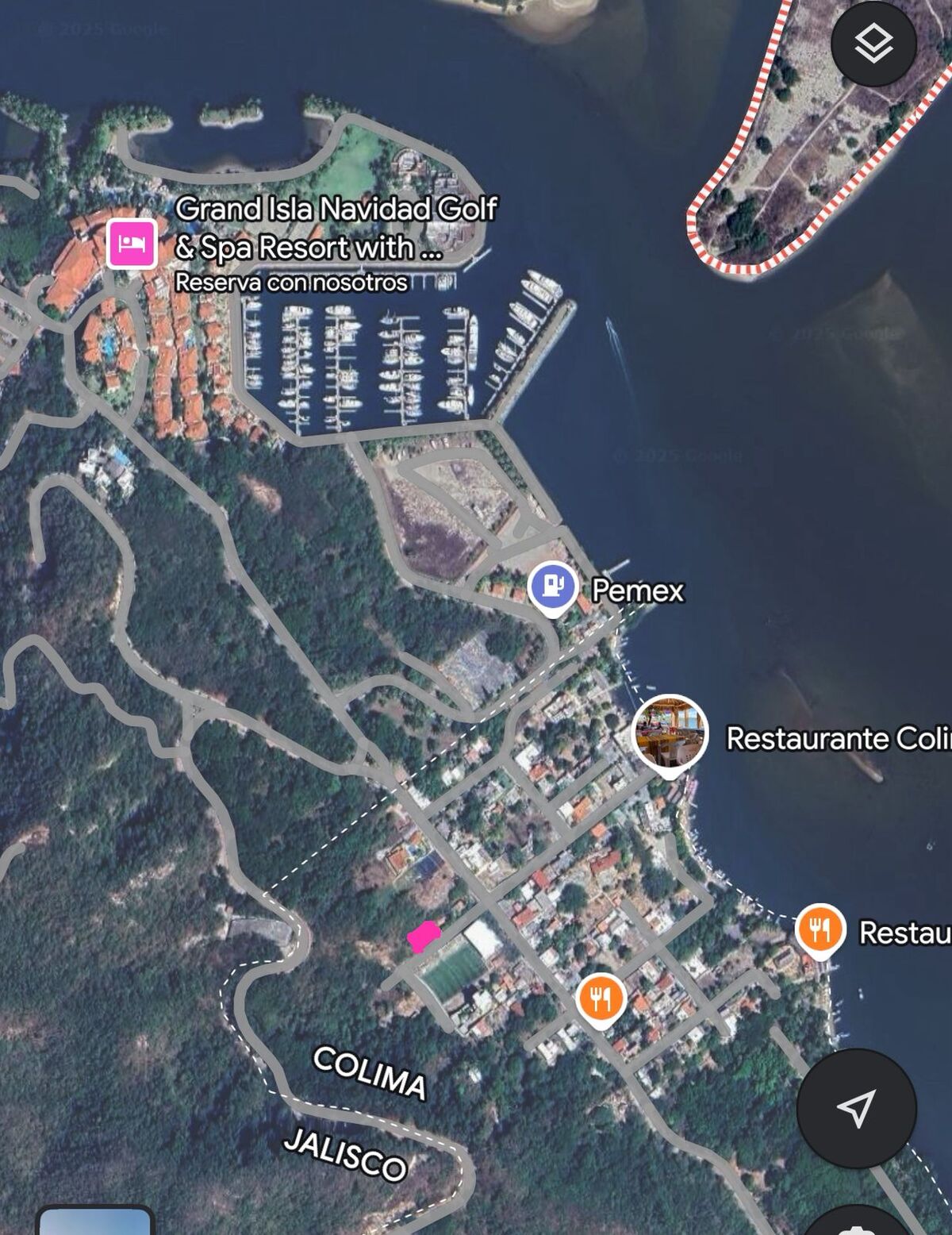Select the unlabeled restaurant pin in town
The image size is (952, 1235).
[x=601, y=998]
